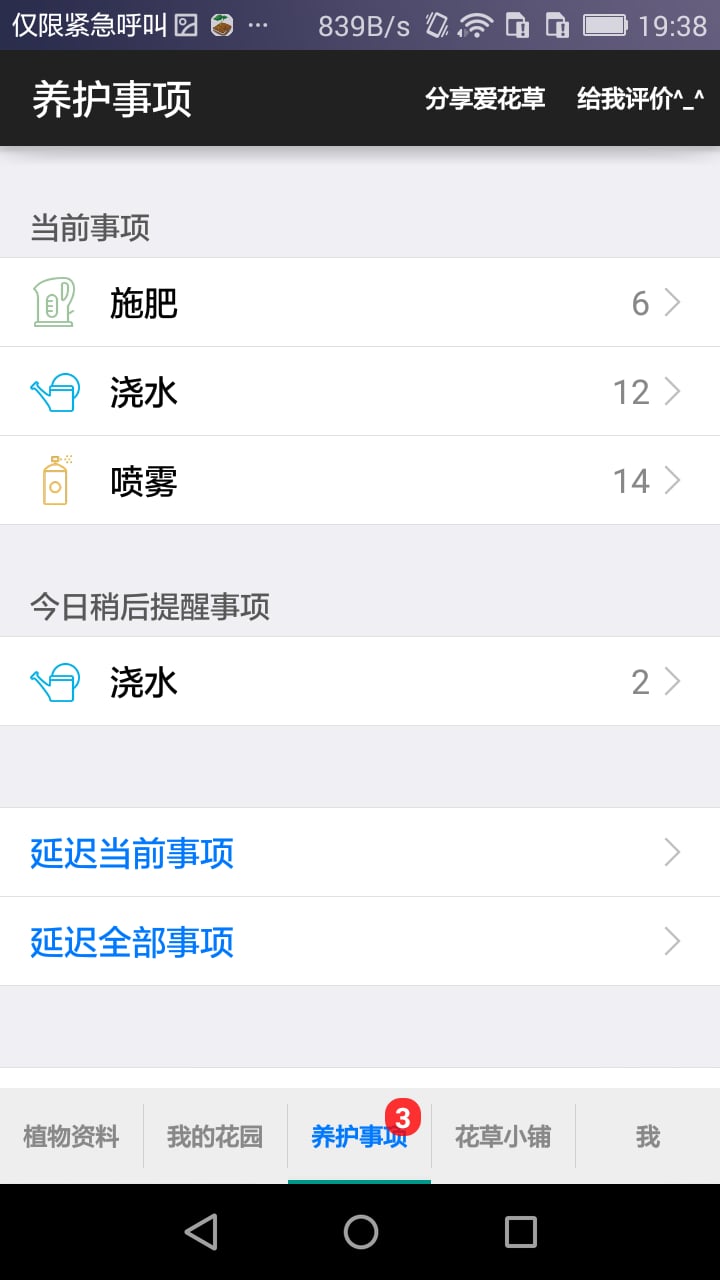Image resolution: width=720 pixels, height=1280 pixels.
Task: Expand the 浇水 item with 12 tasks
Action: pyautogui.click(x=673, y=391)
